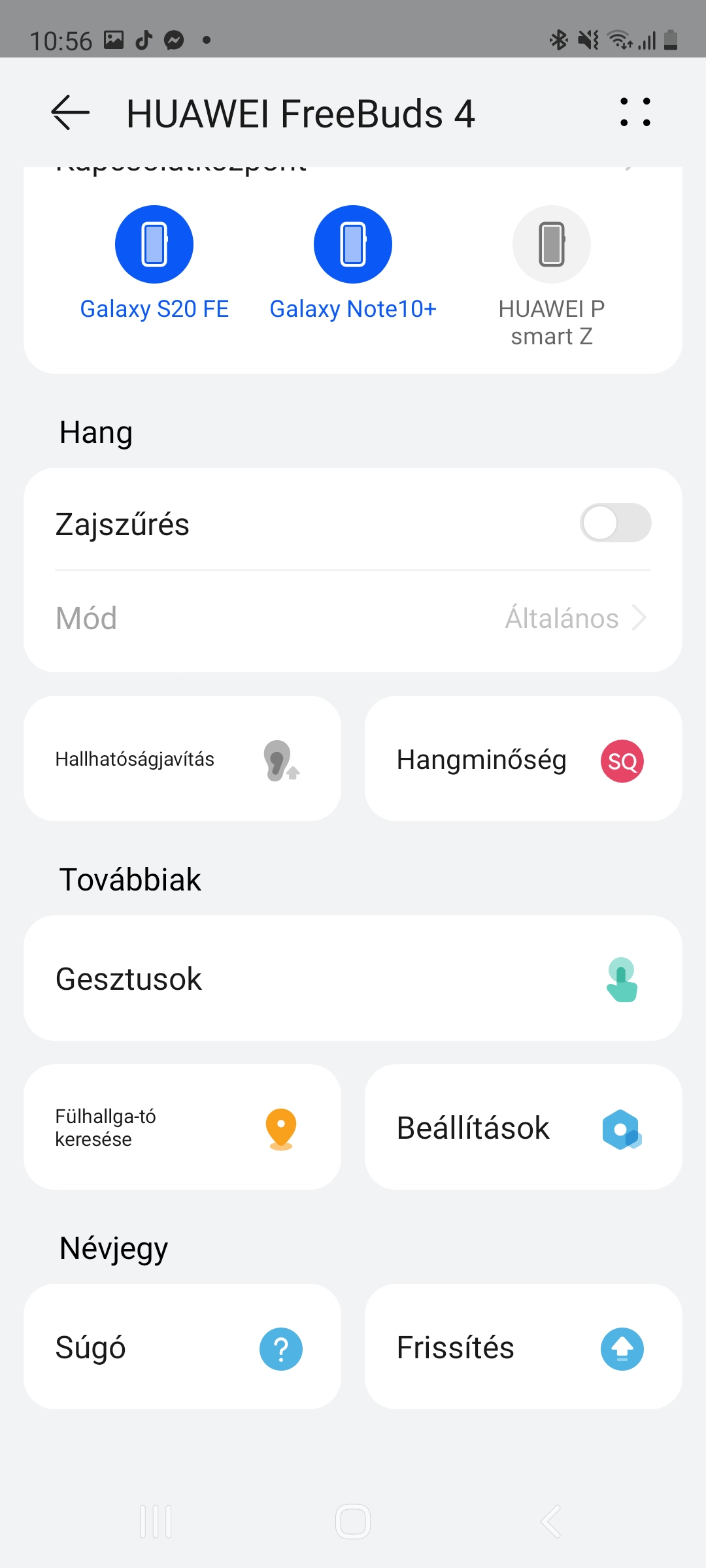Open the Súgó help card

click(x=182, y=1347)
